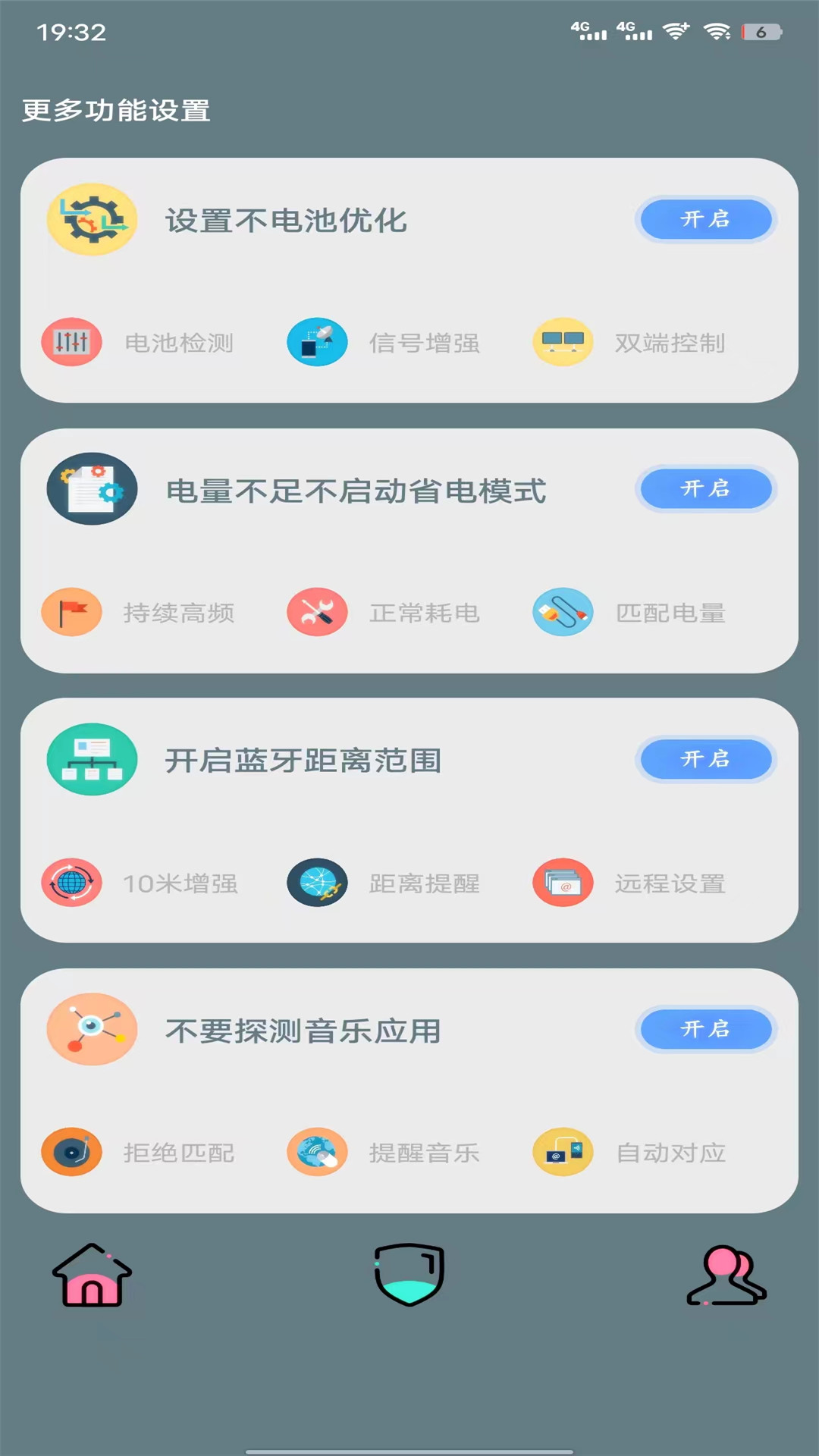The image size is (819, 1456).
Task: Open the 提醒音乐 music reminder icon
Action: (x=317, y=1152)
